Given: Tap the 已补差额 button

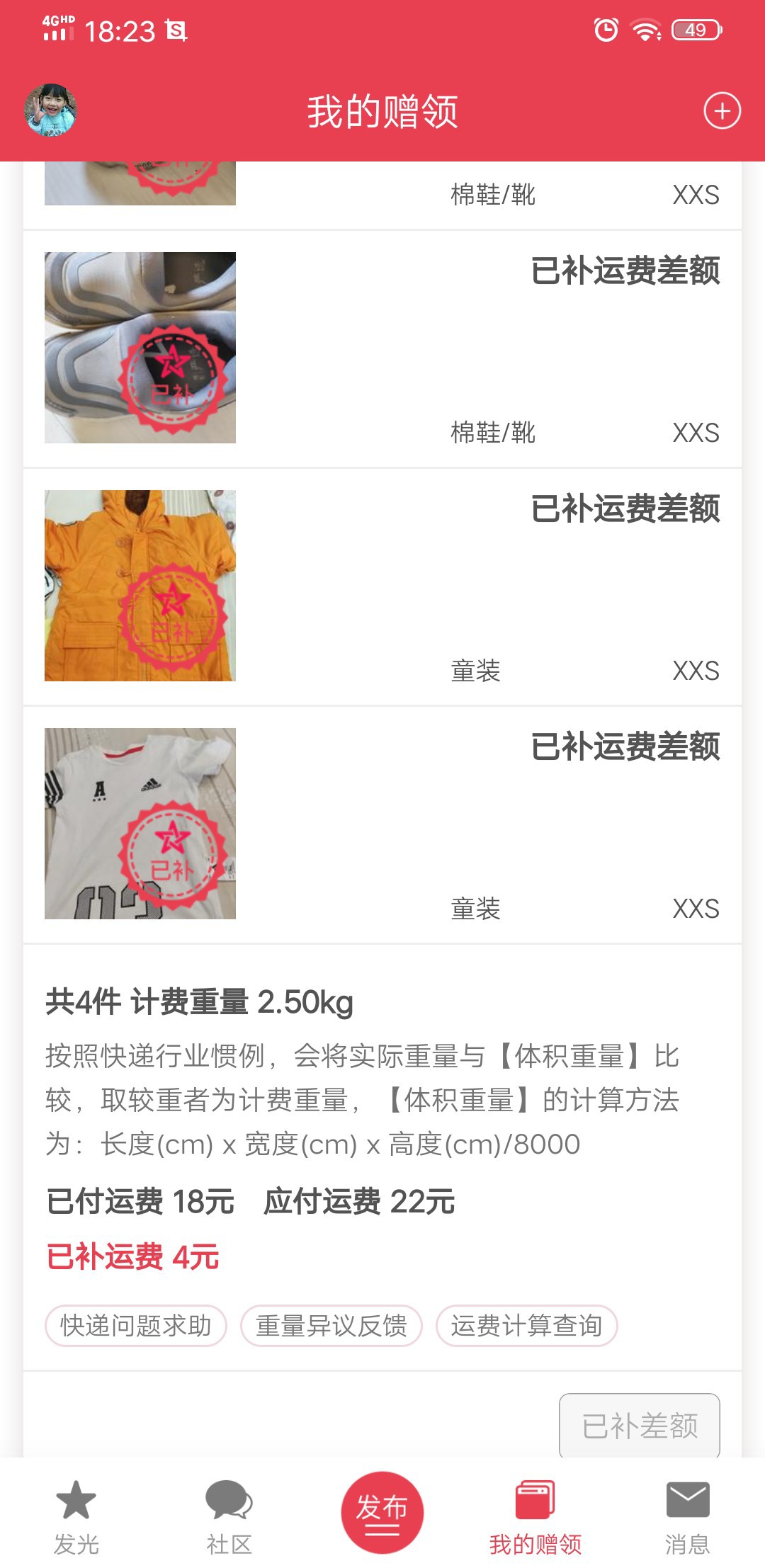Looking at the screenshot, I should pyautogui.click(x=640, y=1425).
